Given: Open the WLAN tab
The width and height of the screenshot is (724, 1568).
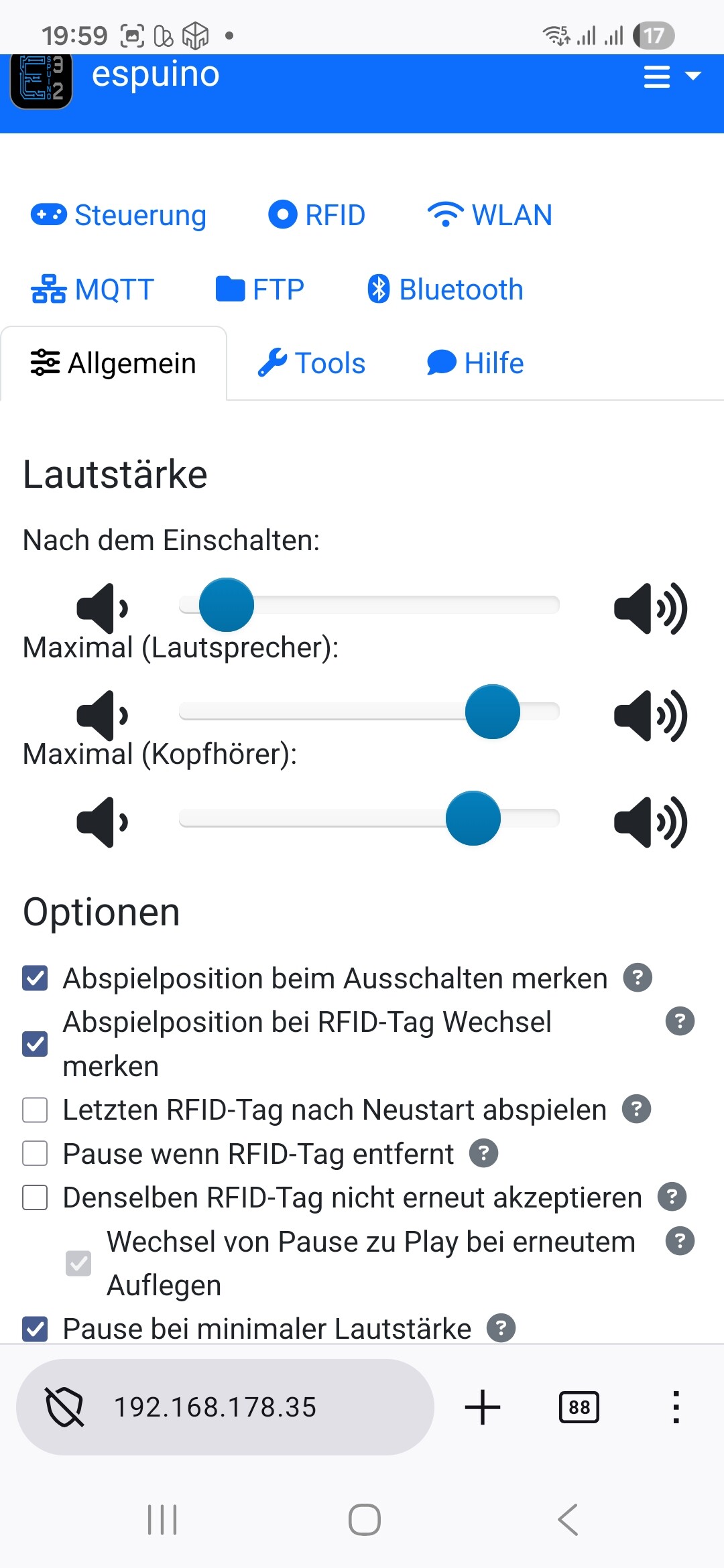Looking at the screenshot, I should pos(489,215).
